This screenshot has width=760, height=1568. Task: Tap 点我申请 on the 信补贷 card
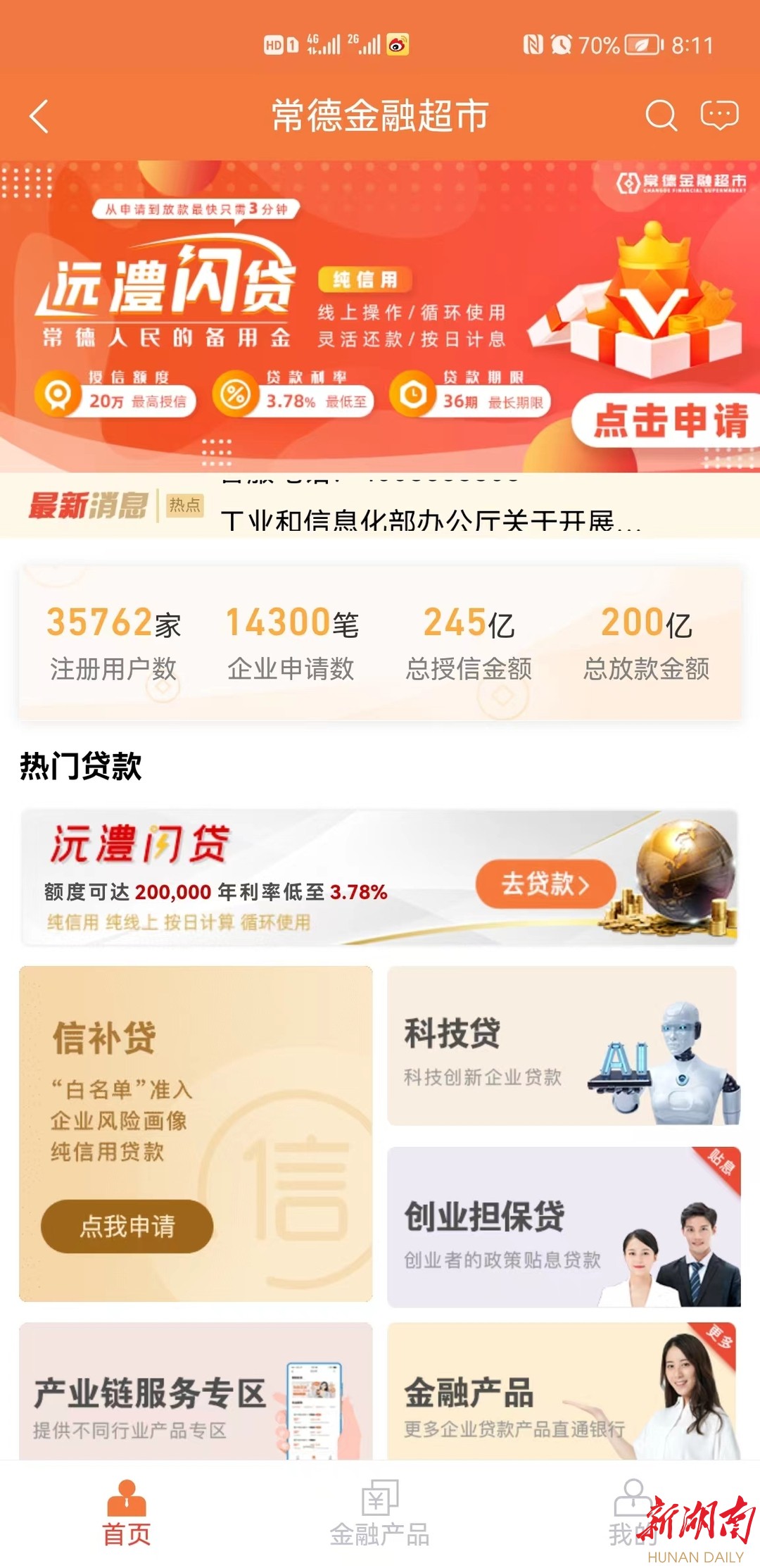127,1226
